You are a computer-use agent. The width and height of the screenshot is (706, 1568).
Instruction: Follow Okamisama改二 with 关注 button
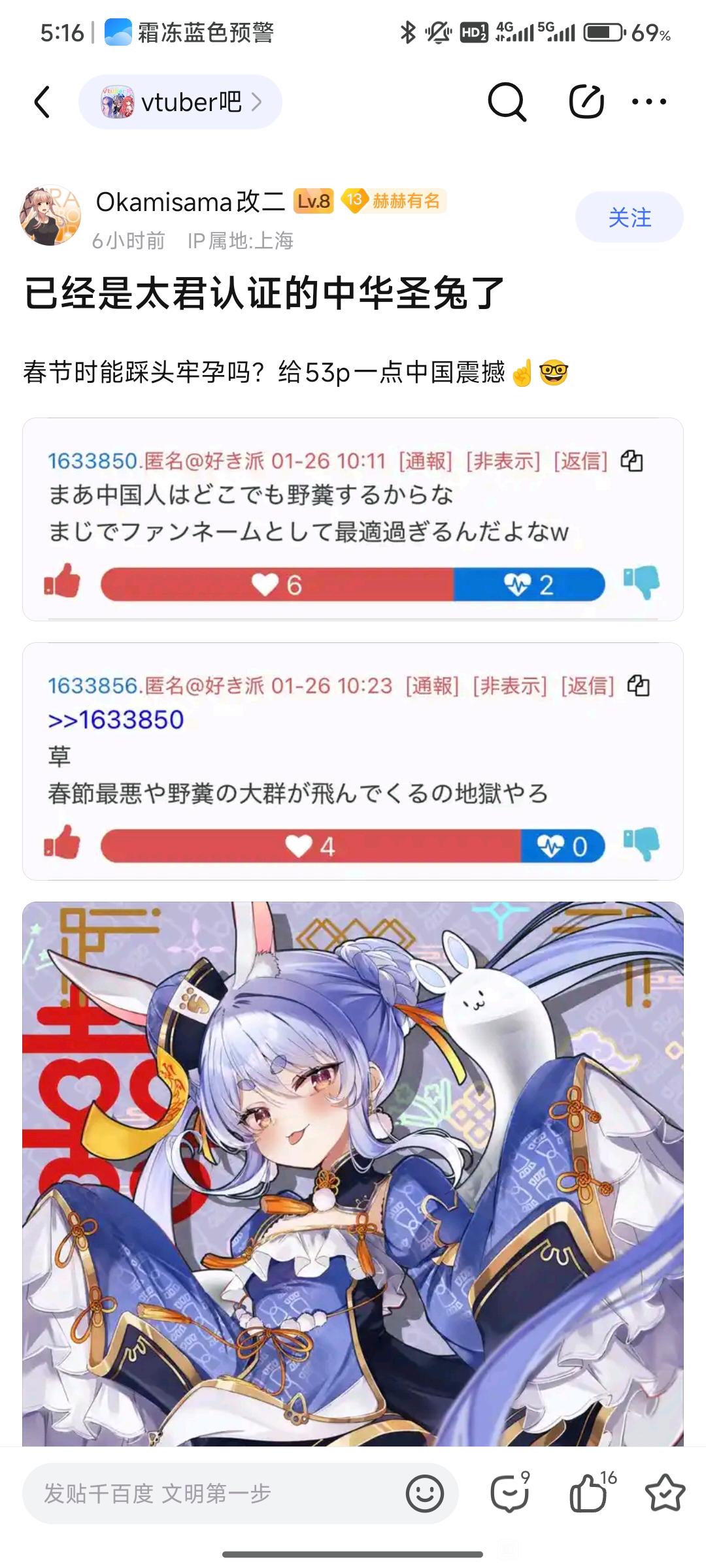coord(629,218)
